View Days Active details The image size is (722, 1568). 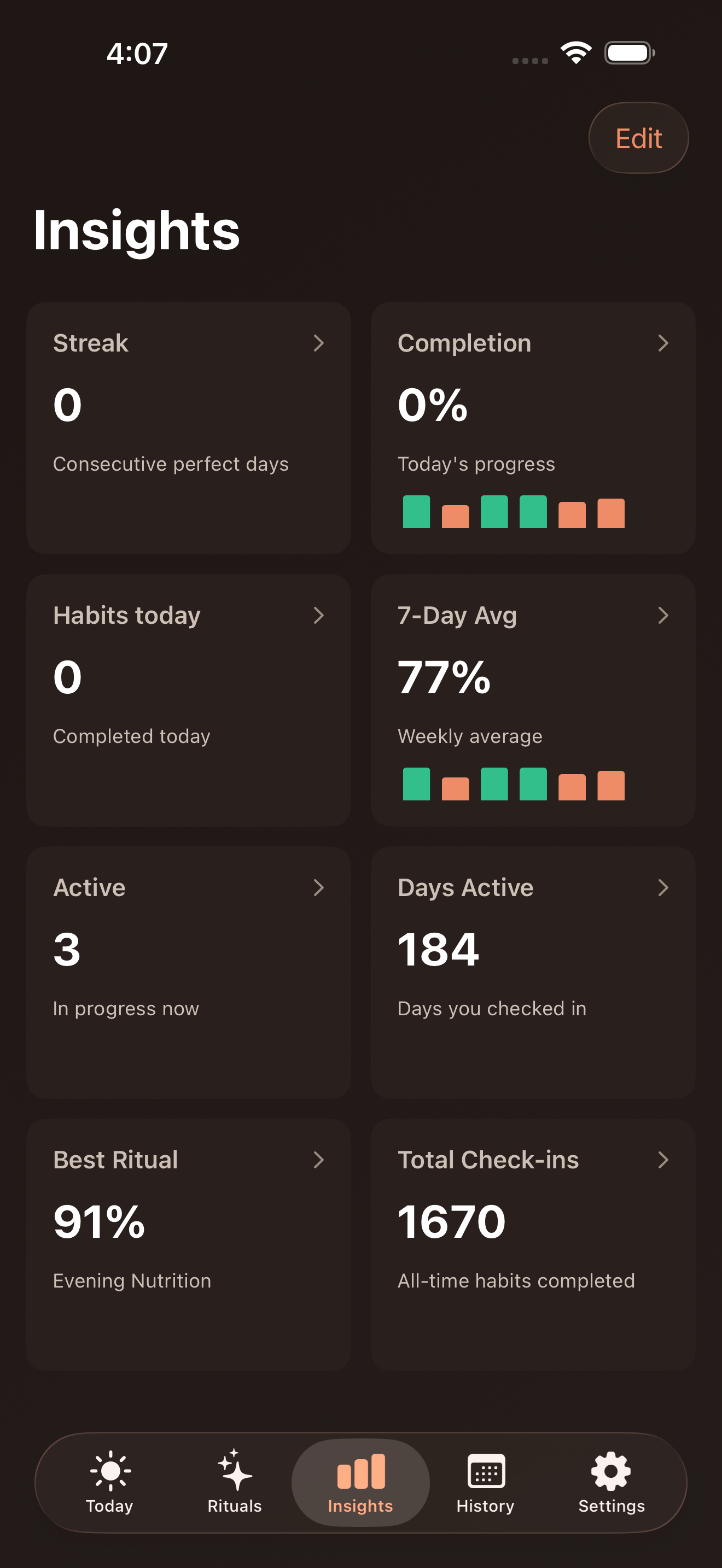[x=533, y=972]
